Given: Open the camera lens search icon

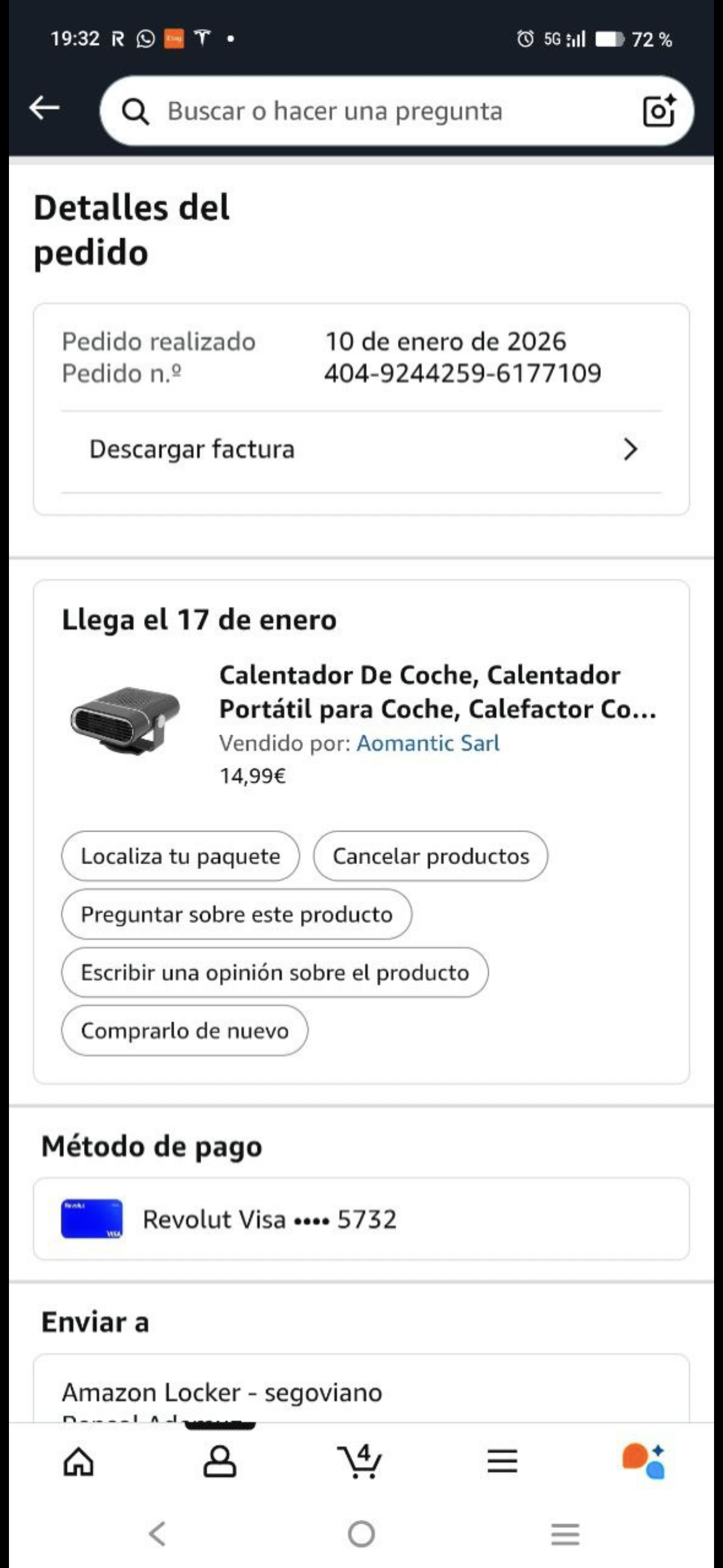Looking at the screenshot, I should (x=659, y=111).
